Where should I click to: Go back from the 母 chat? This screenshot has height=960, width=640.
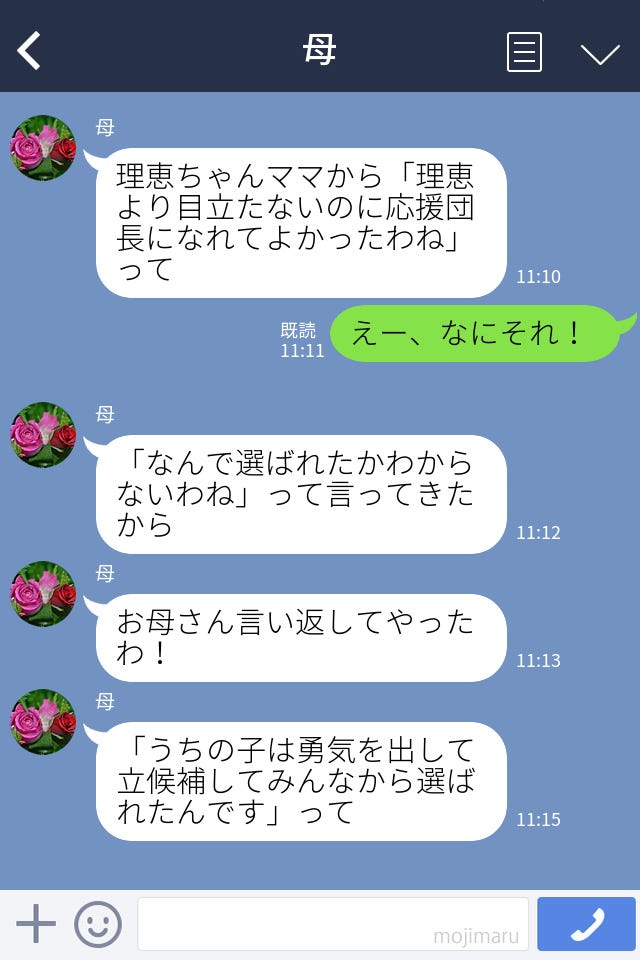30,51
